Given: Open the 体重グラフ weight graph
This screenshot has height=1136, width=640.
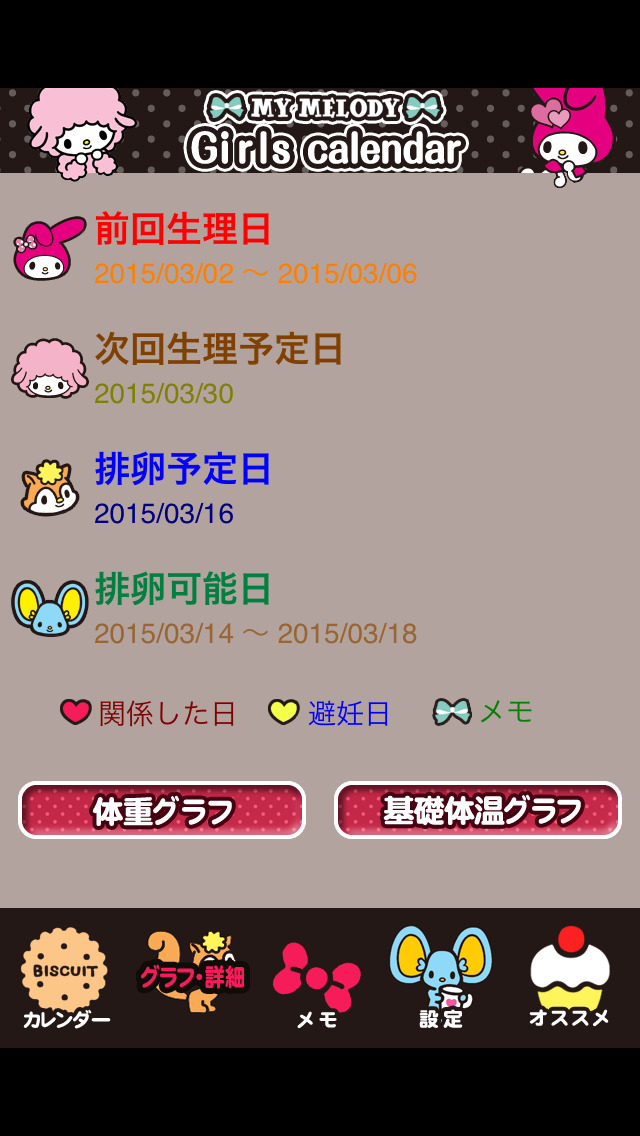Looking at the screenshot, I should 162,810.
